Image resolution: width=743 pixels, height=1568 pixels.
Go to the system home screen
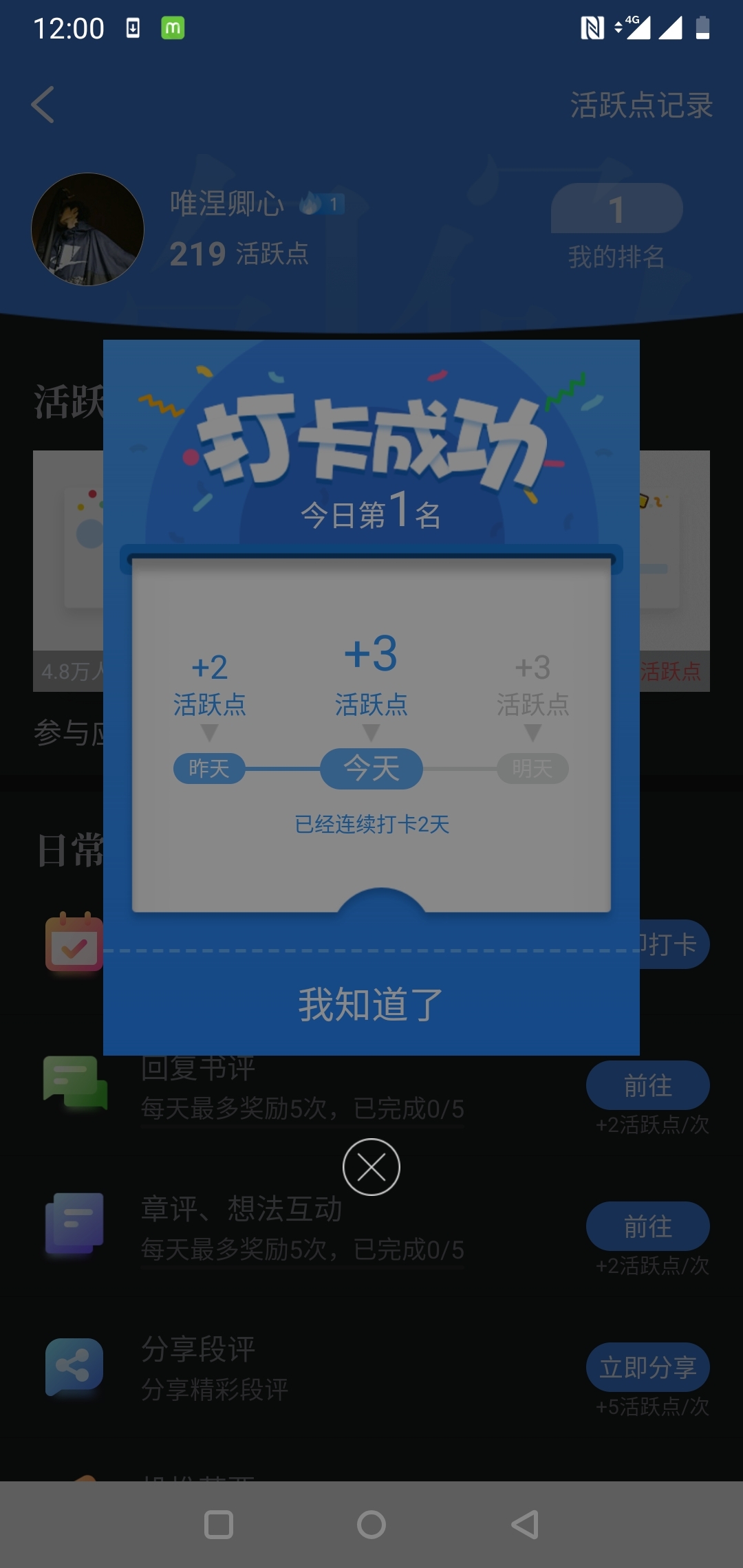(x=371, y=1525)
